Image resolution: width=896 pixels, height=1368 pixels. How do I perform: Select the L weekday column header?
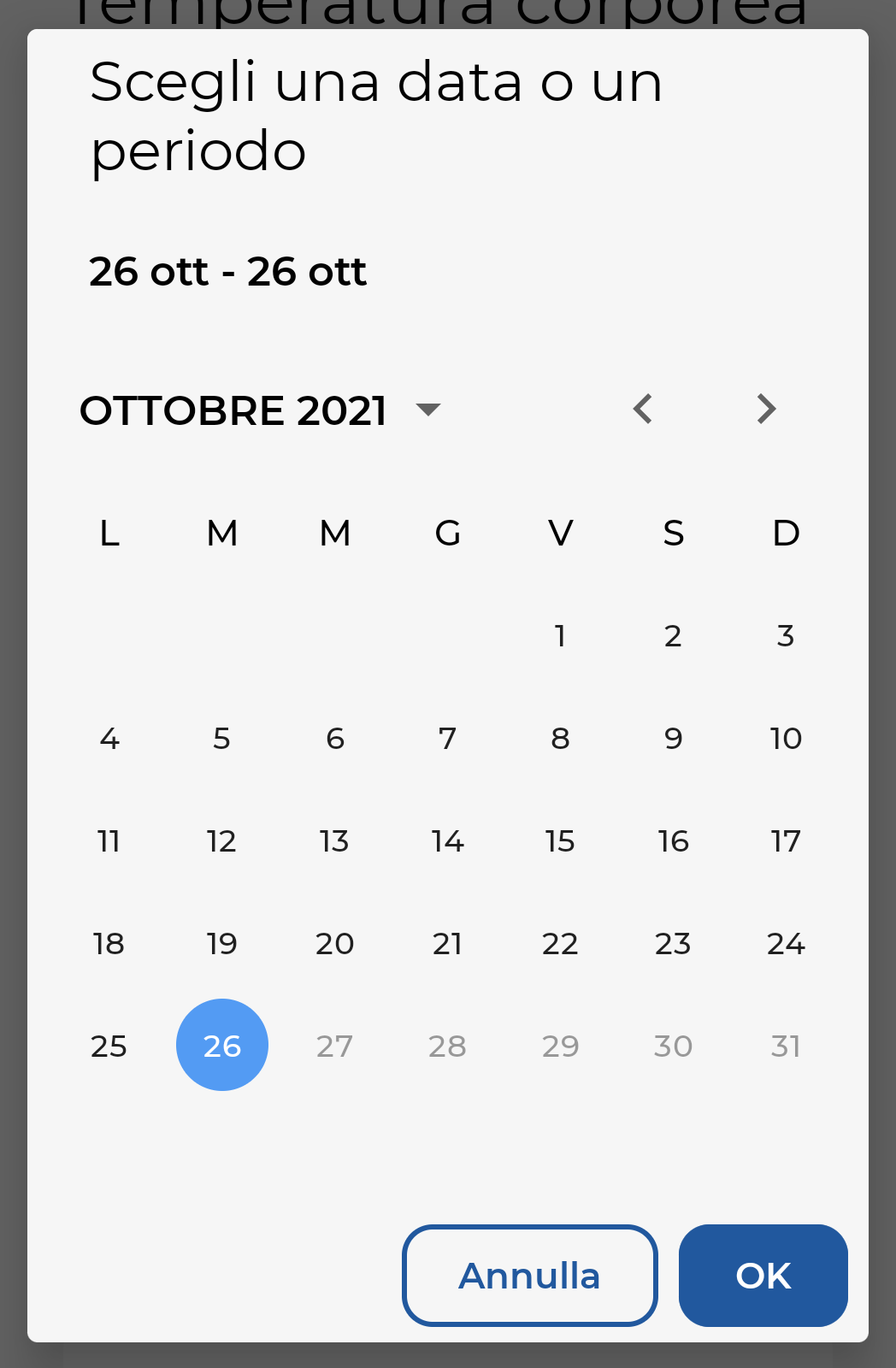click(109, 533)
